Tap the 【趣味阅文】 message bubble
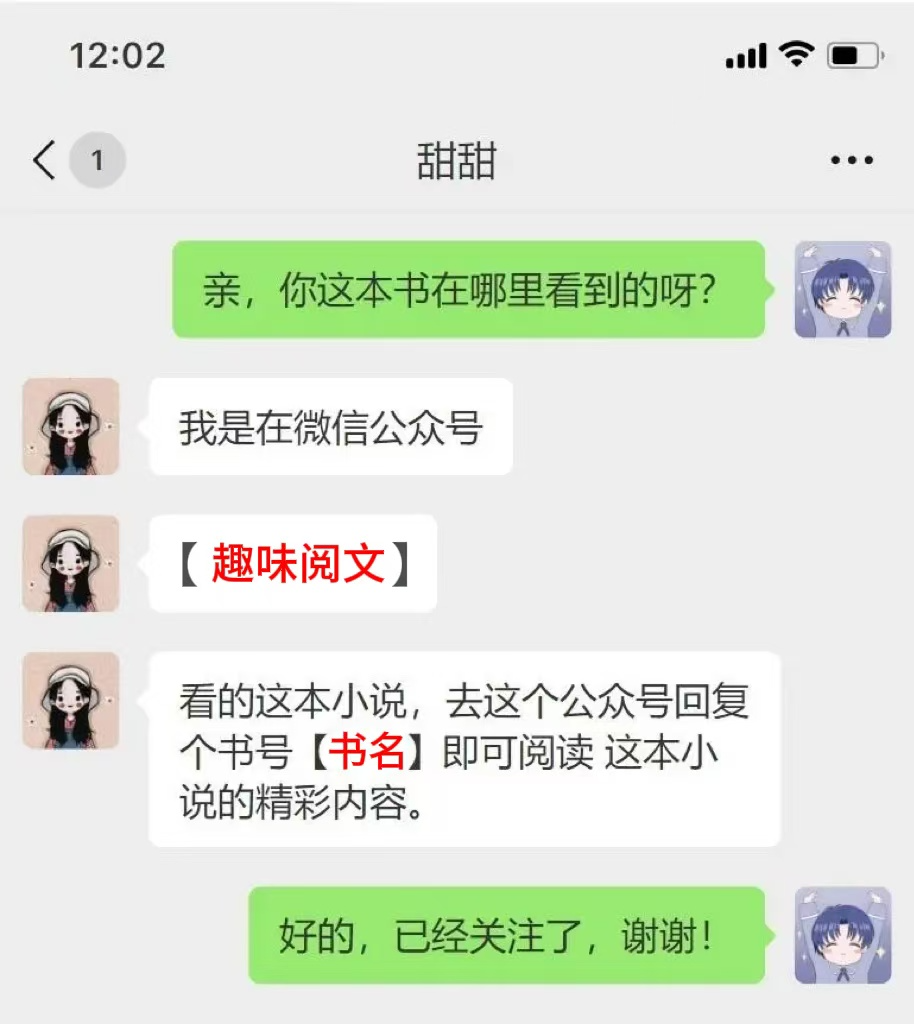914x1024 pixels. click(292, 563)
